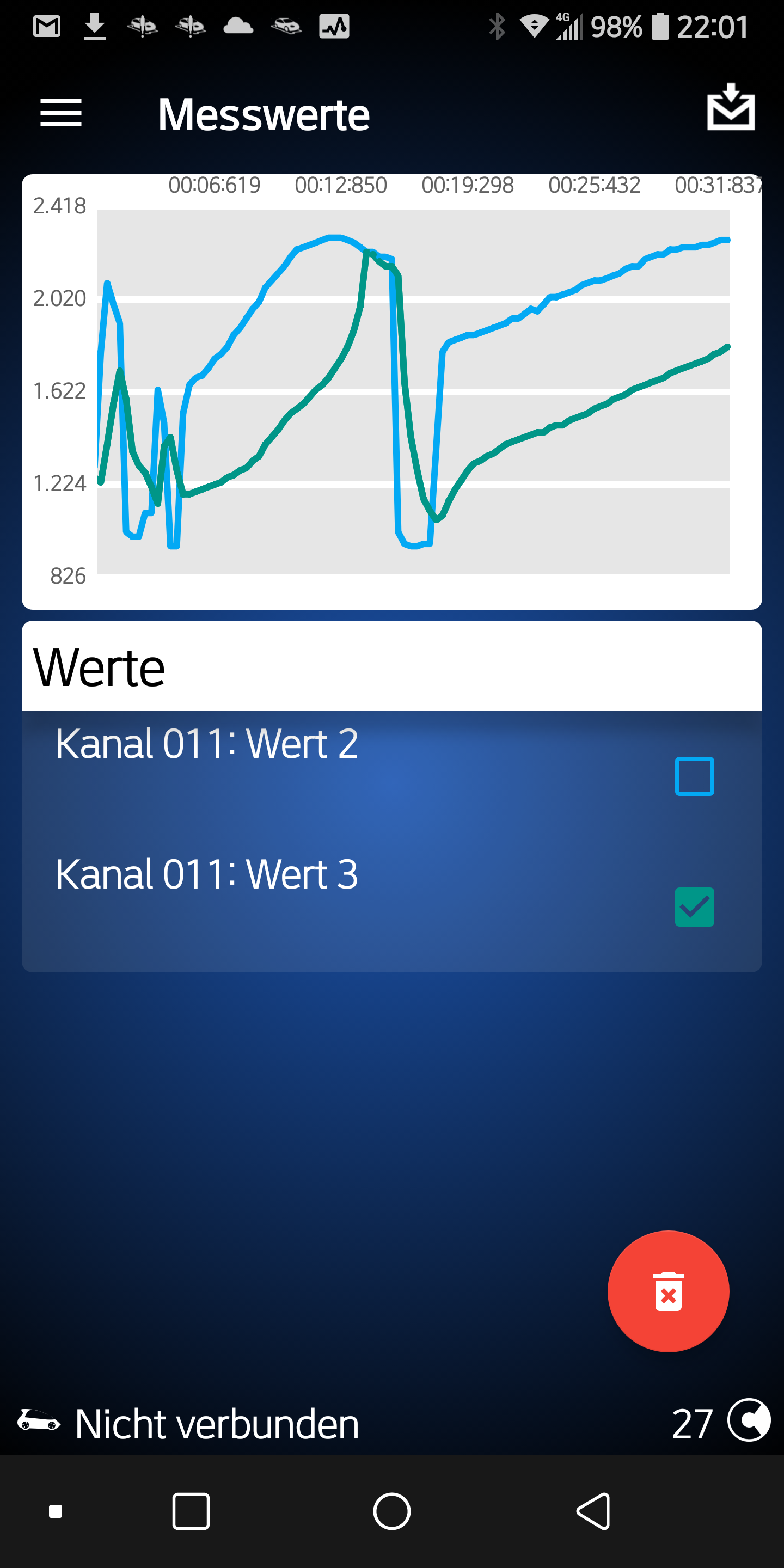Image resolution: width=784 pixels, height=1568 pixels.
Task: Tap the red delete floating button
Action: coord(667,1291)
